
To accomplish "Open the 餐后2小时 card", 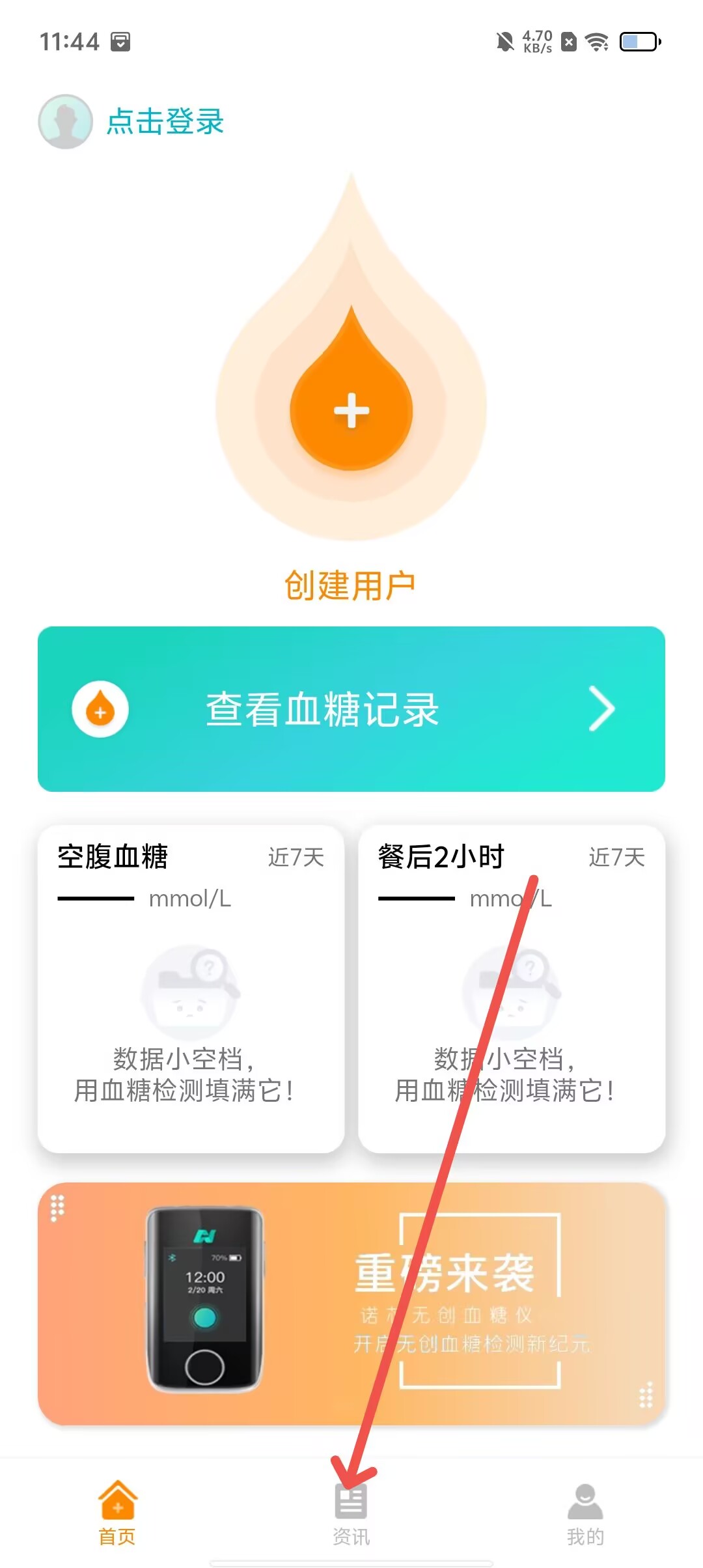I will [x=512, y=988].
